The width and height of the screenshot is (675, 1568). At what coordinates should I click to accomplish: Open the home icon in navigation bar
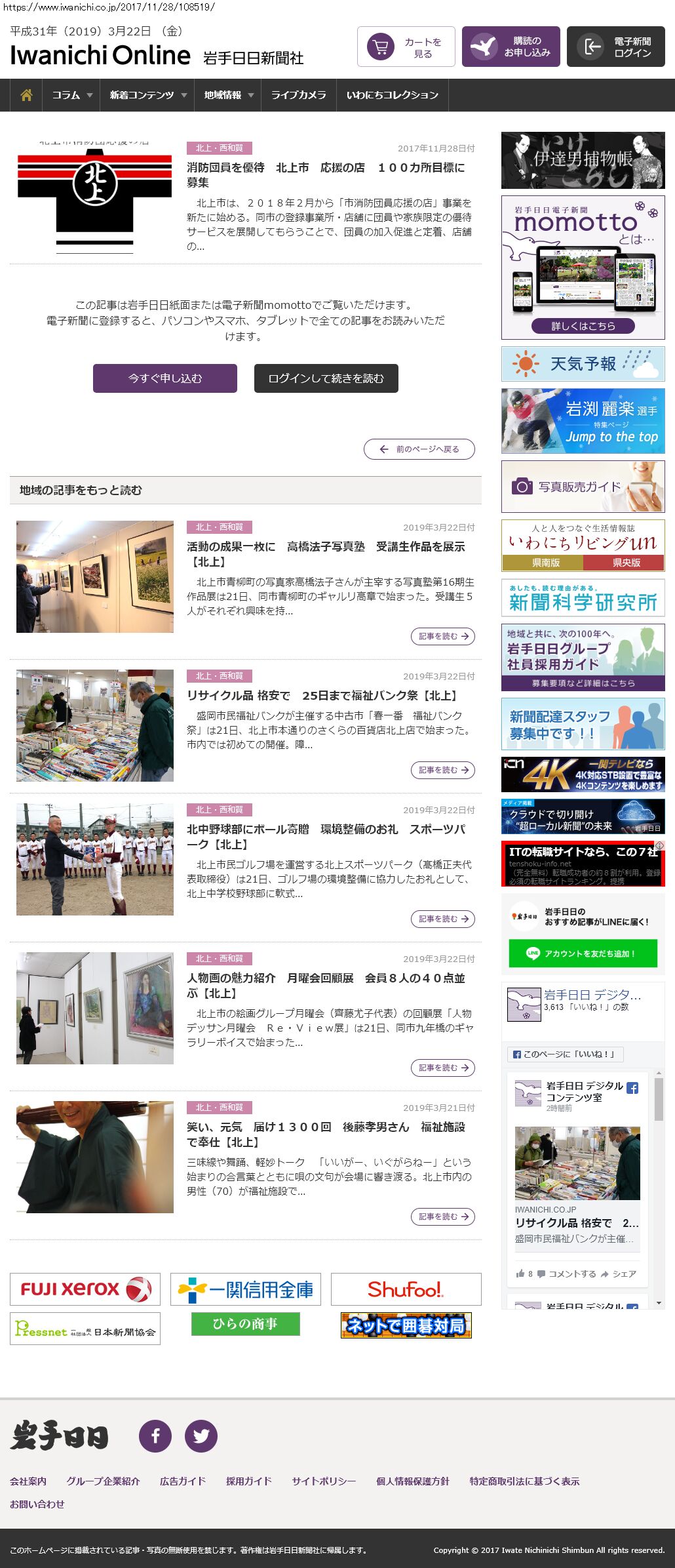26,95
